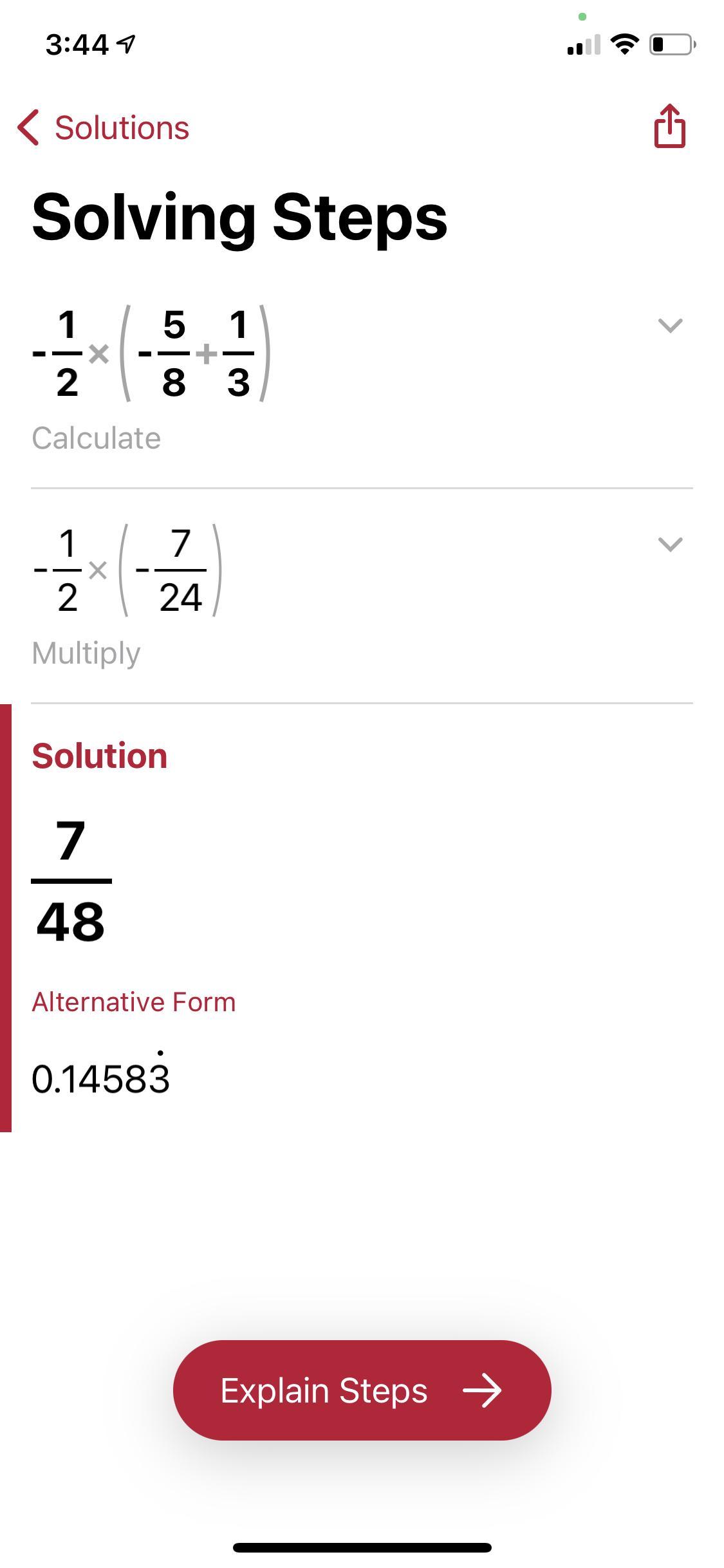The image size is (724, 1568).
Task: Expand the Multiply step chevron
Action: coord(670,545)
